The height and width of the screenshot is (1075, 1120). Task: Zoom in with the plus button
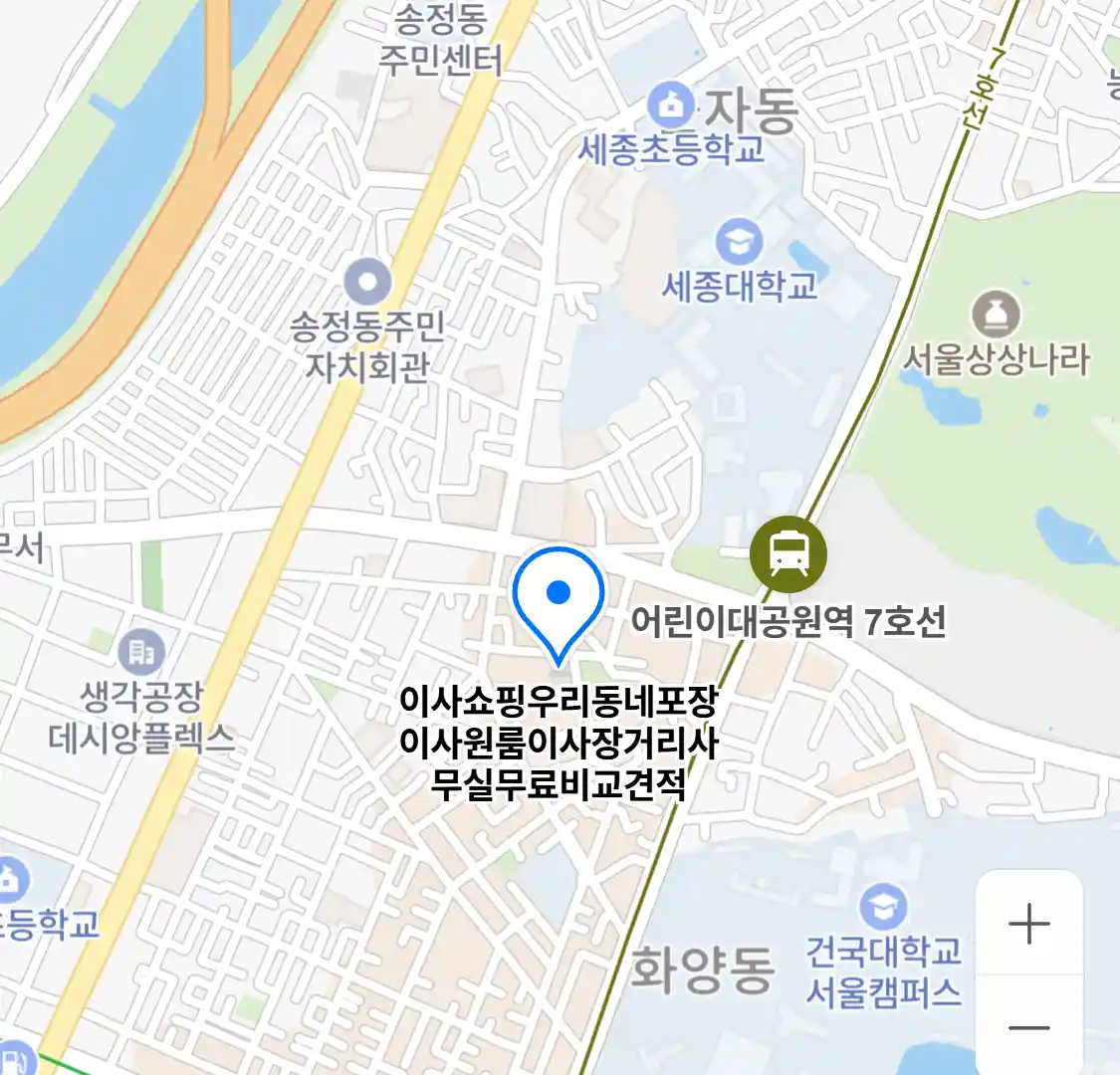coord(1028,925)
